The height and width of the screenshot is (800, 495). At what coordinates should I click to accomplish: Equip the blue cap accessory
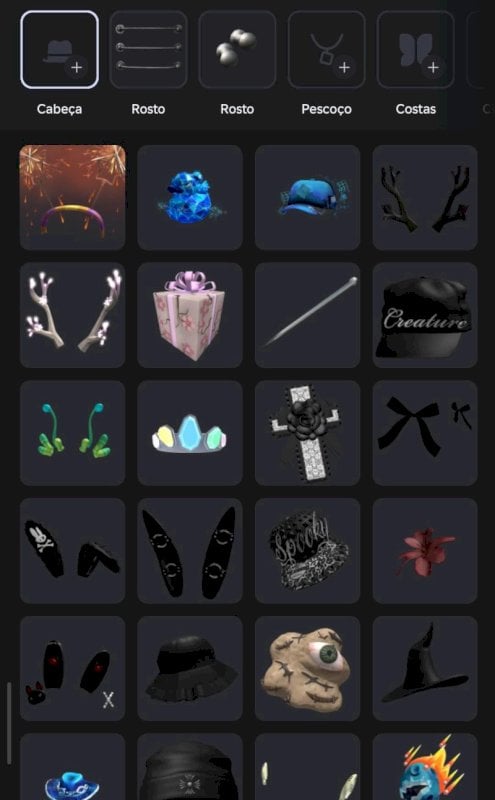click(x=307, y=197)
